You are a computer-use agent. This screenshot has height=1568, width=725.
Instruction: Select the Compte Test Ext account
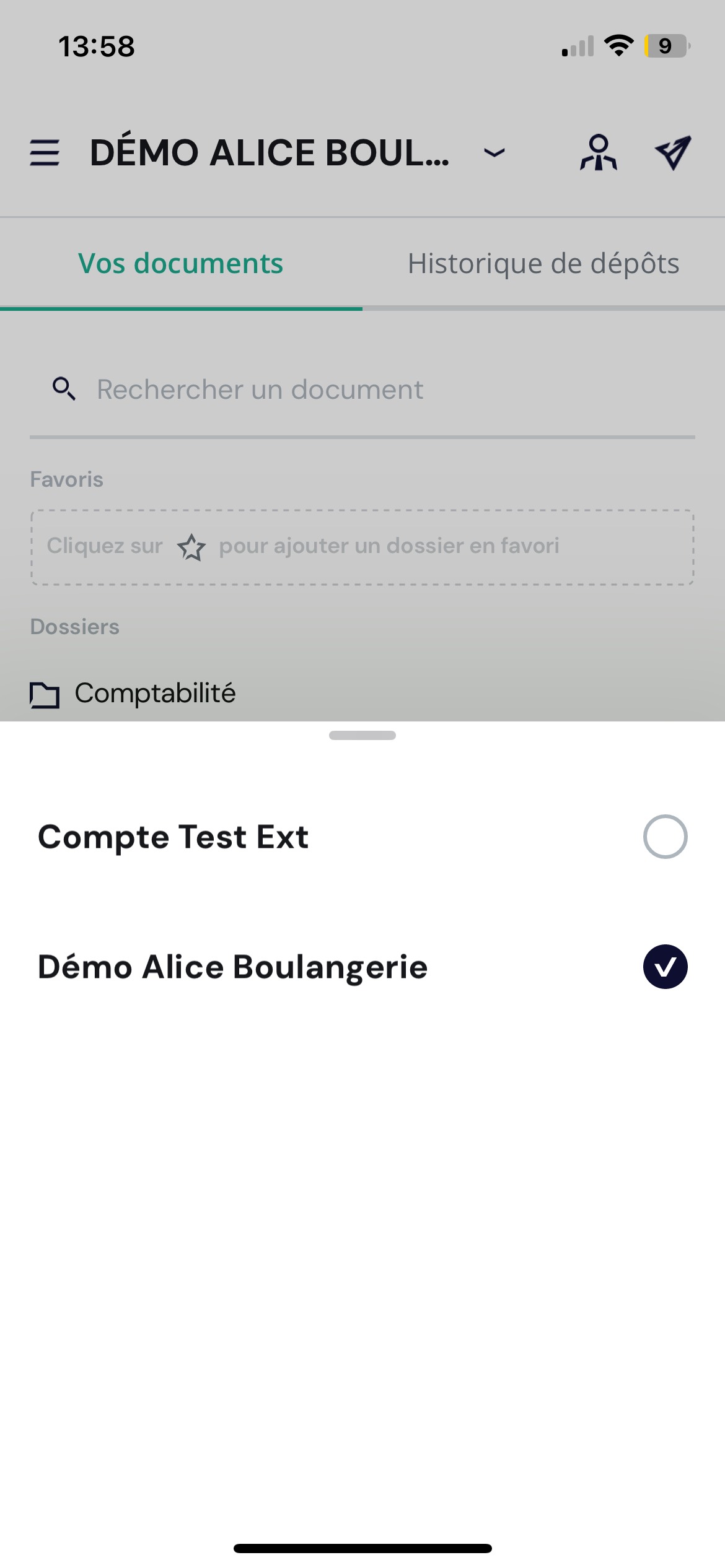664,837
